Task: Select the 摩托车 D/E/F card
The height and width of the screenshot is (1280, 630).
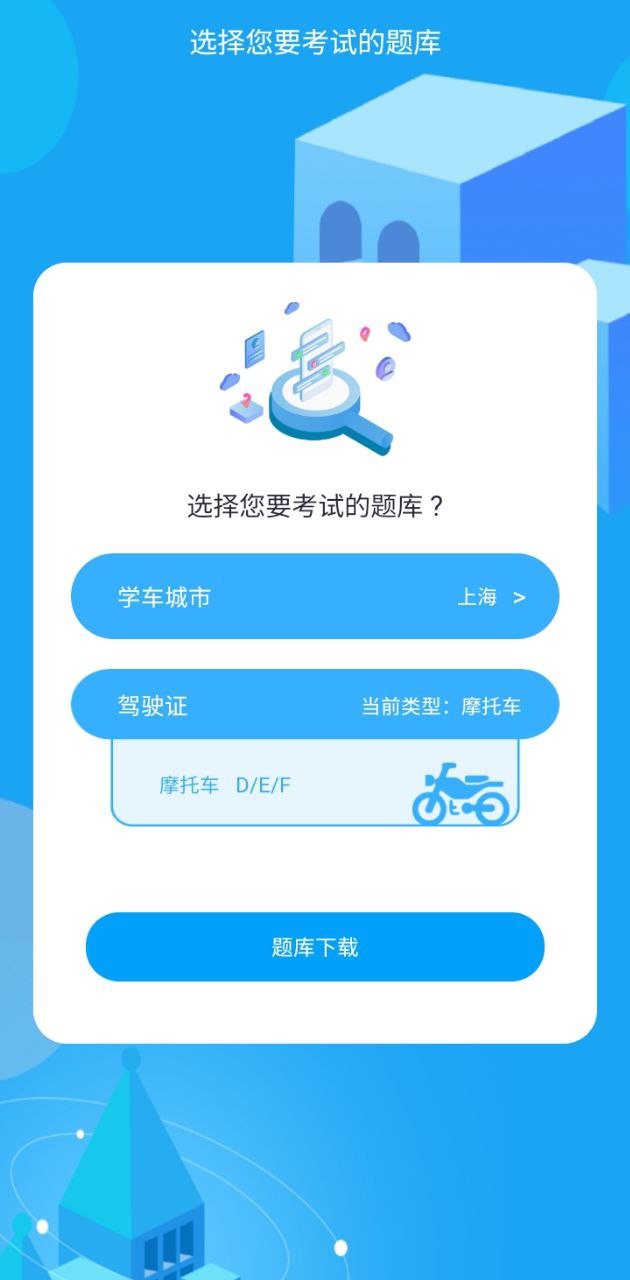Action: 314,783
